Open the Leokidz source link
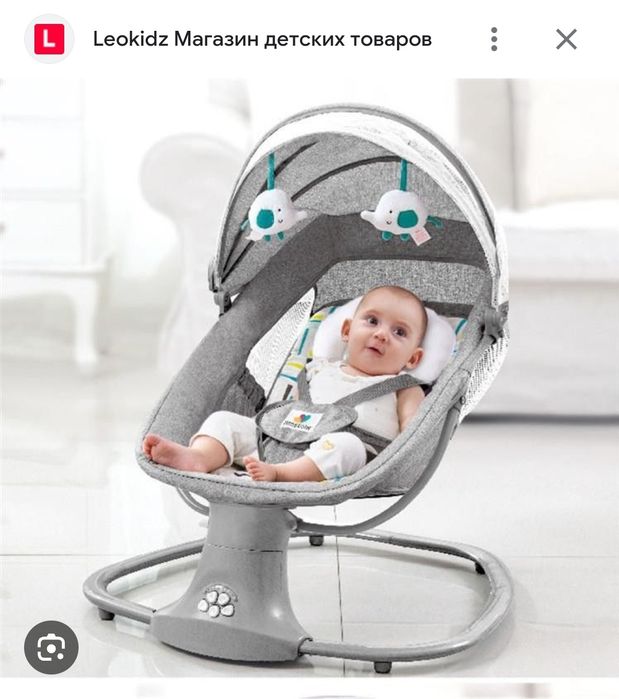The image size is (619, 699). [262, 40]
